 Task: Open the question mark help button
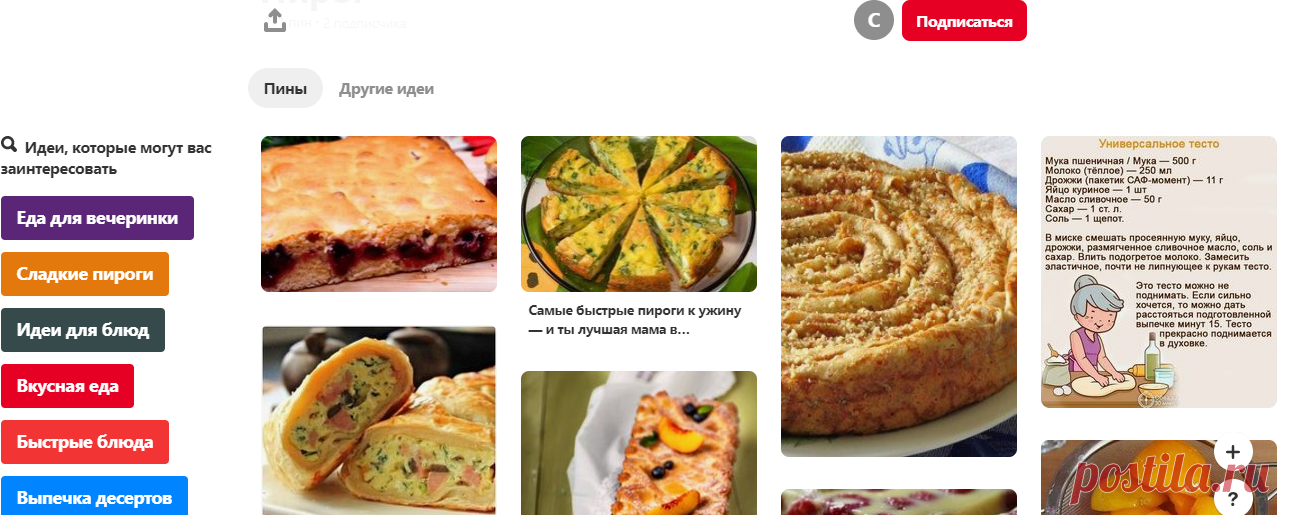tap(1233, 498)
